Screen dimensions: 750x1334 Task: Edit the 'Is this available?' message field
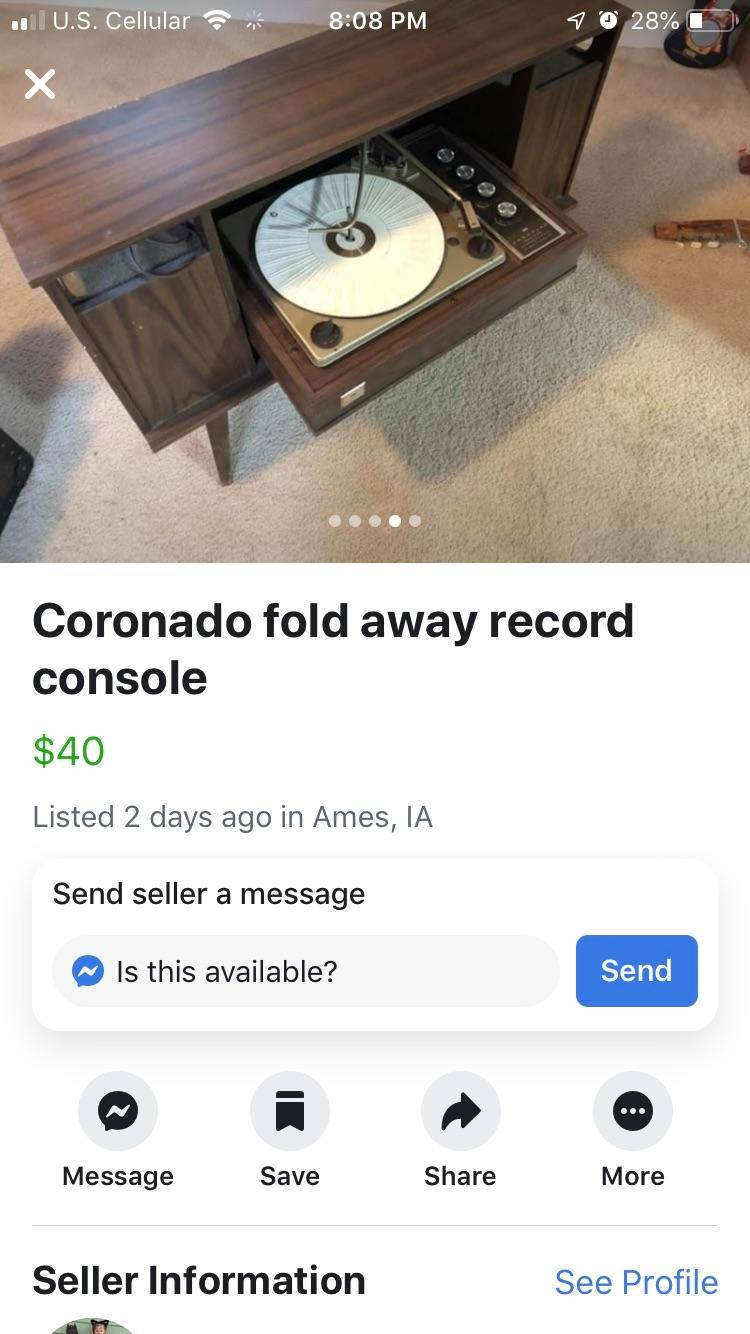[x=320, y=971]
